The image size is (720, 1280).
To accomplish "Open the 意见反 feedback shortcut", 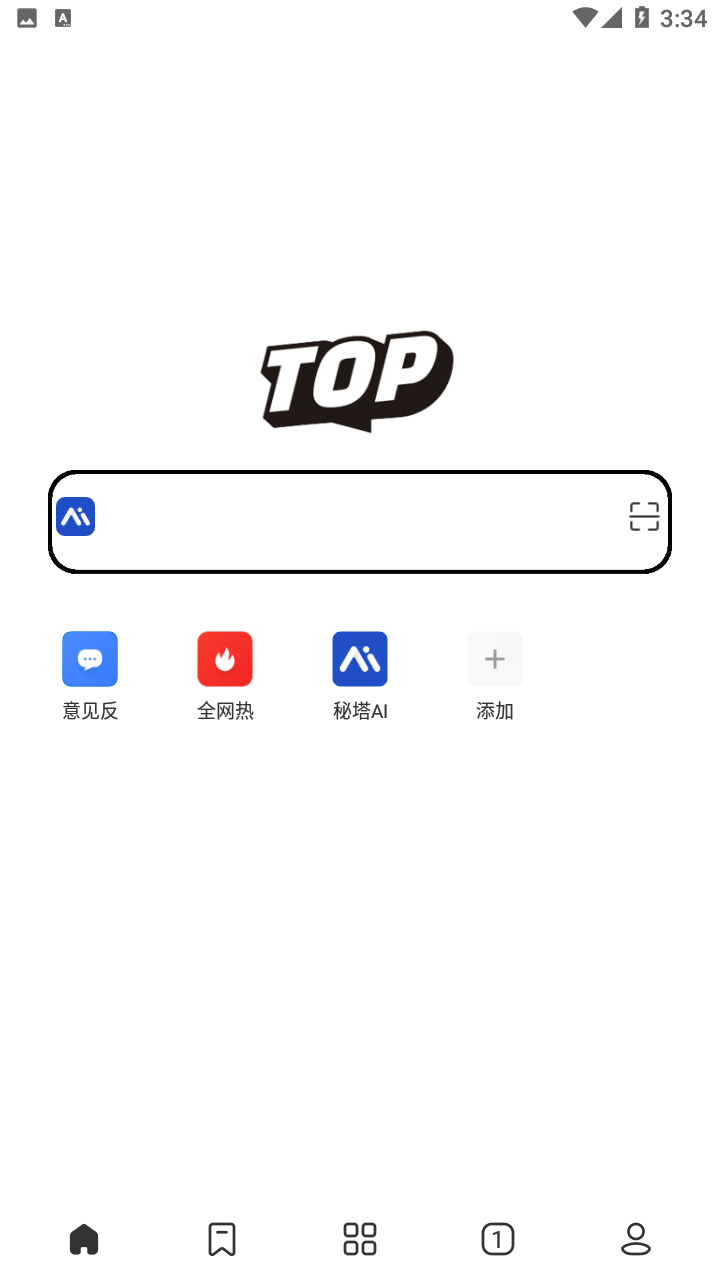I will (90, 676).
